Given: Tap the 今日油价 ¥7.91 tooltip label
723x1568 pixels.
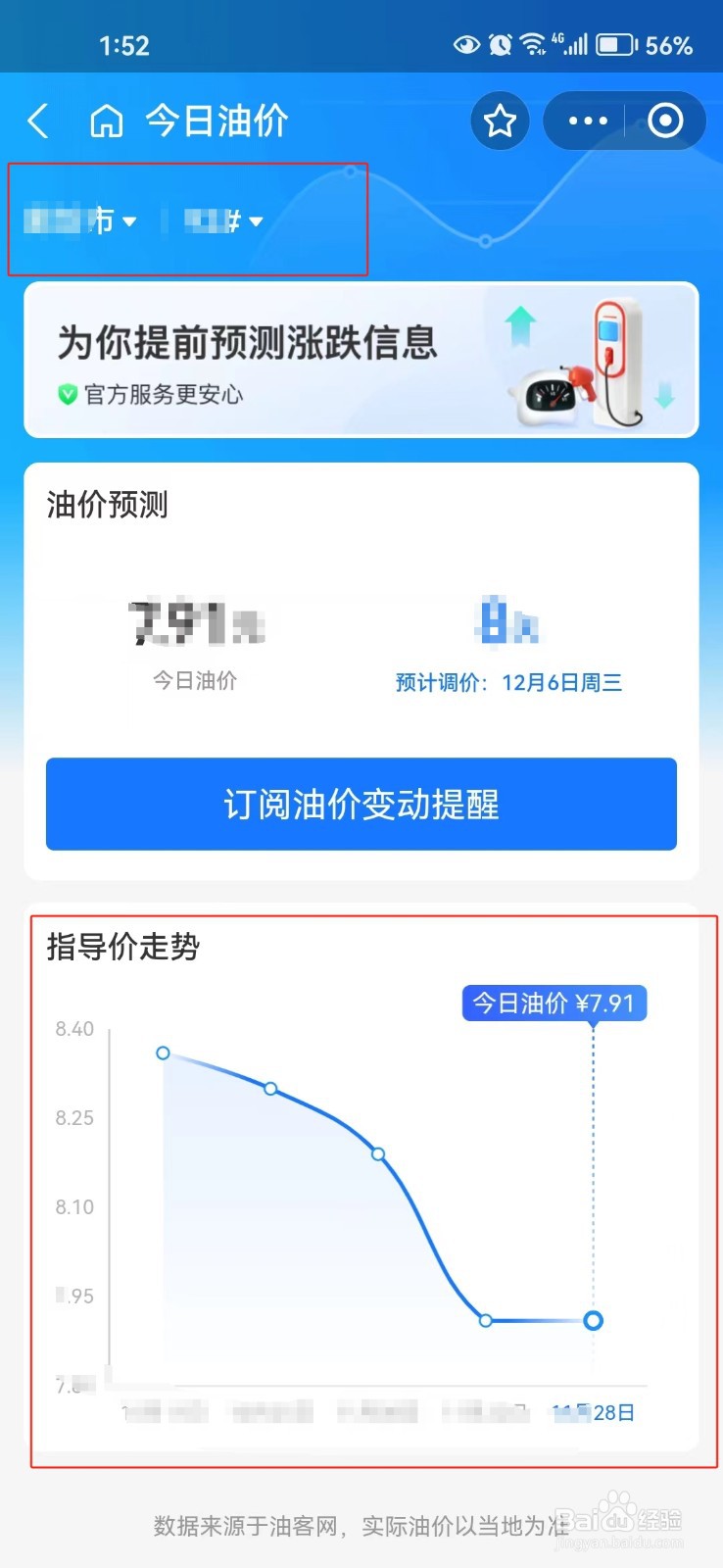Looking at the screenshot, I should tap(554, 1003).
